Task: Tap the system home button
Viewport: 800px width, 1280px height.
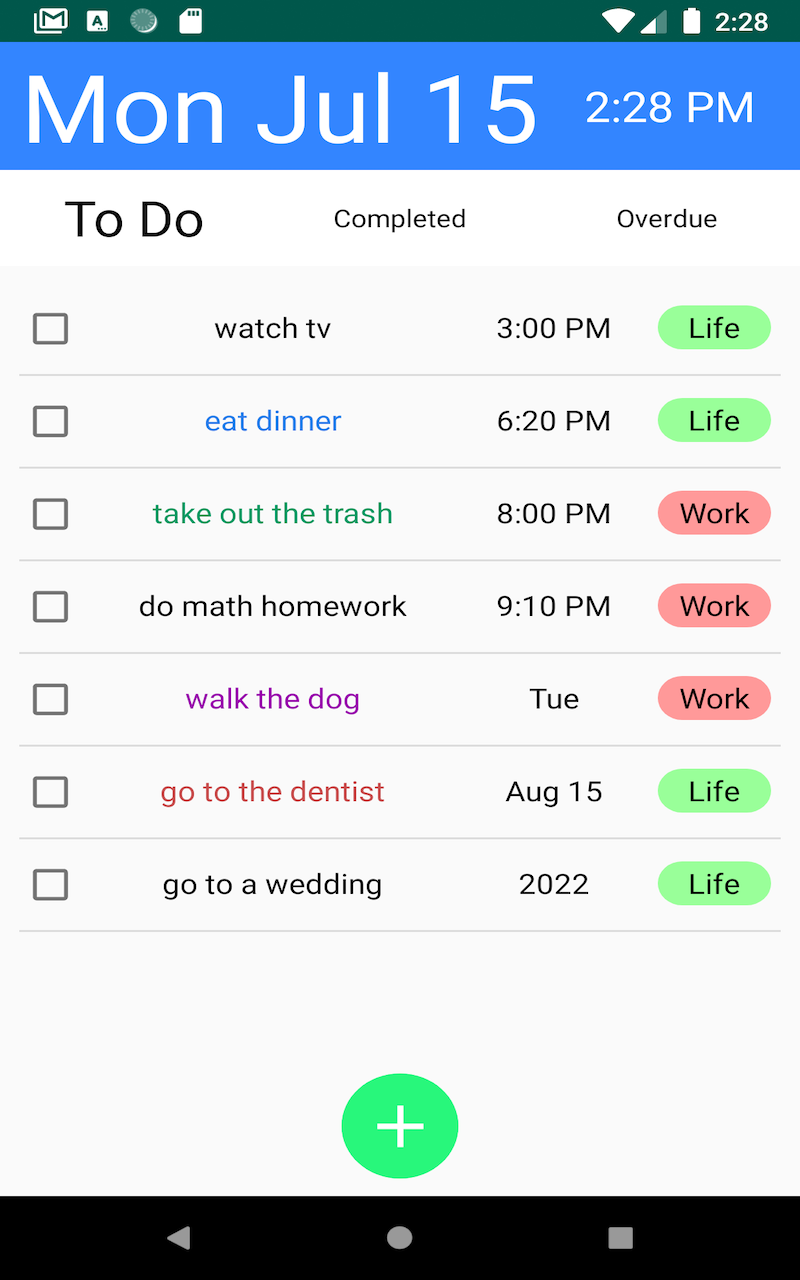Action: pos(400,1238)
